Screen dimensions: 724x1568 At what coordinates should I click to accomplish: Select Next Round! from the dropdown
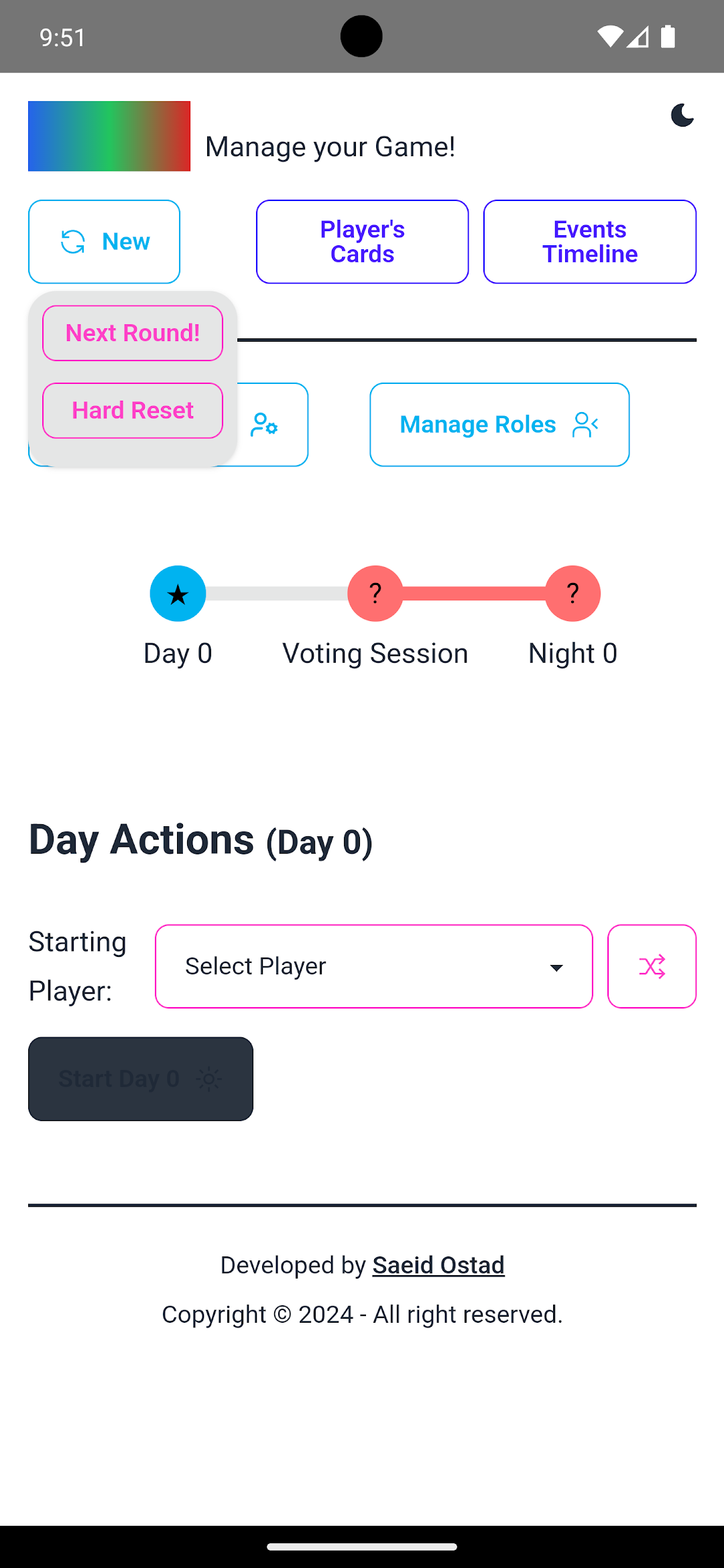133,333
